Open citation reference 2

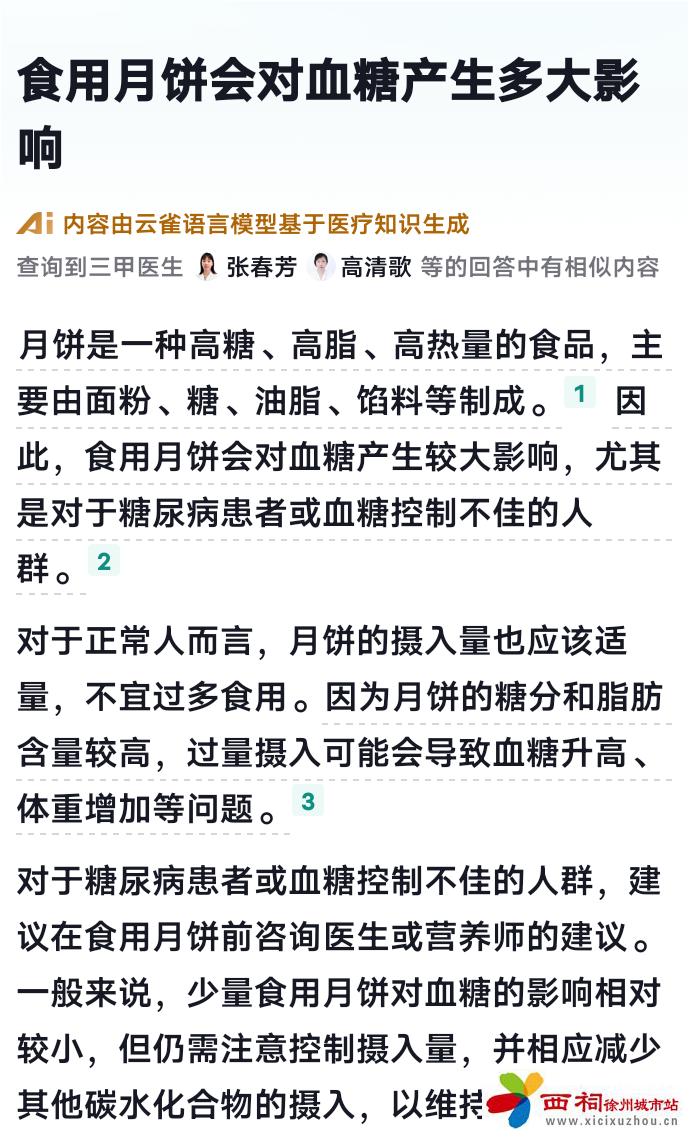[x=104, y=561]
